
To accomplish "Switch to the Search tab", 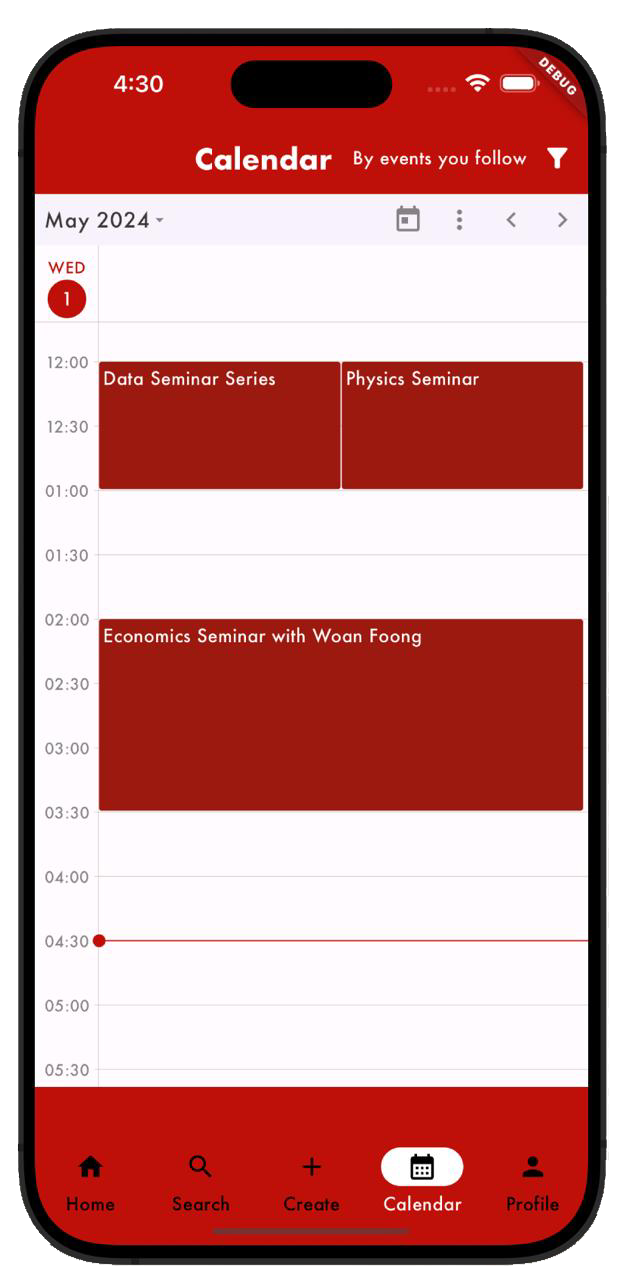I will pyautogui.click(x=201, y=1183).
